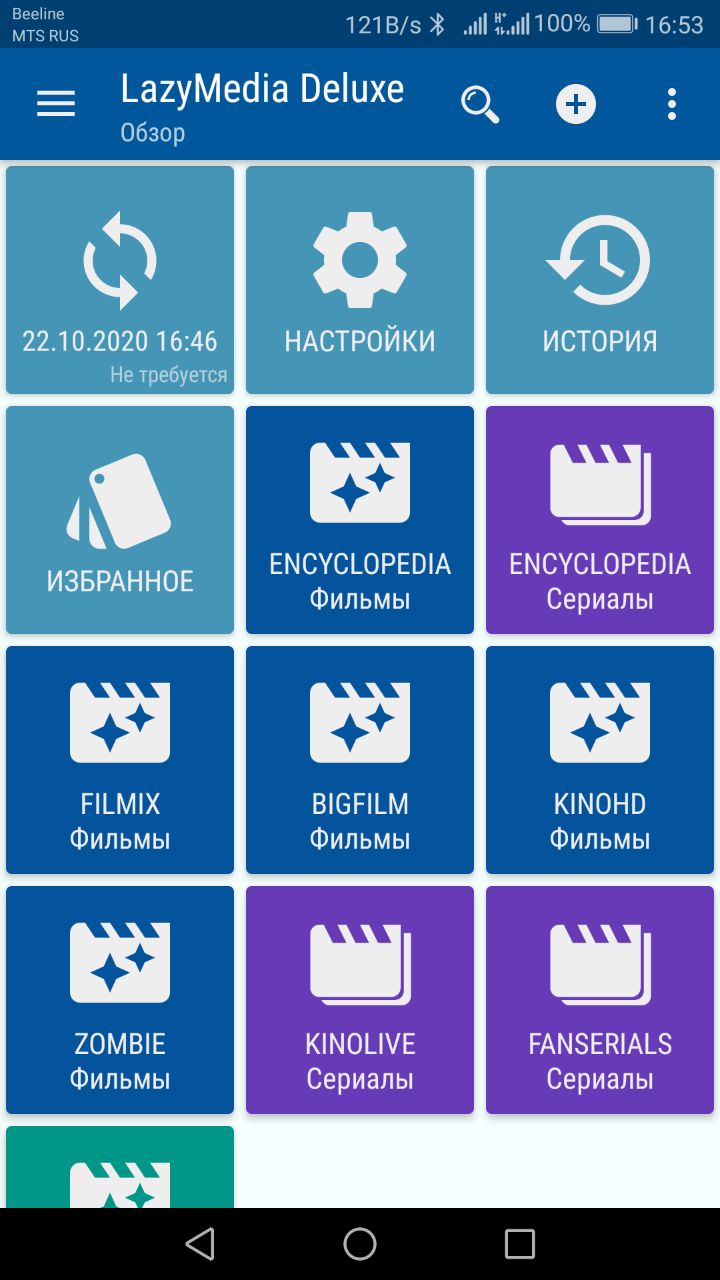Image resolution: width=720 pixels, height=1280 pixels.
Task: Open the ИЗБРАННОЕ favorites tile
Action: pyautogui.click(x=120, y=520)
